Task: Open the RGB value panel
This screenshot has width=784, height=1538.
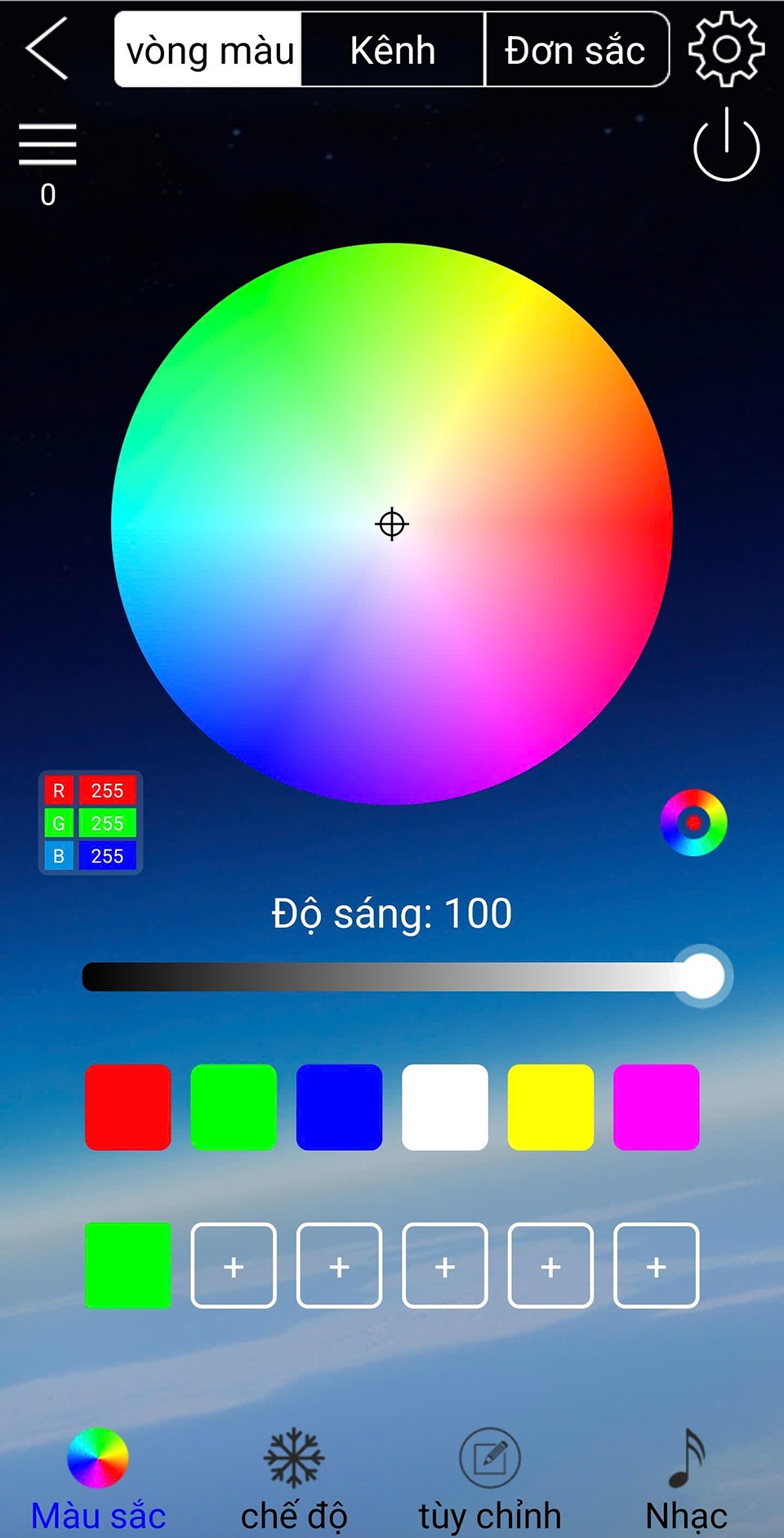Action: tap(91, 822)
